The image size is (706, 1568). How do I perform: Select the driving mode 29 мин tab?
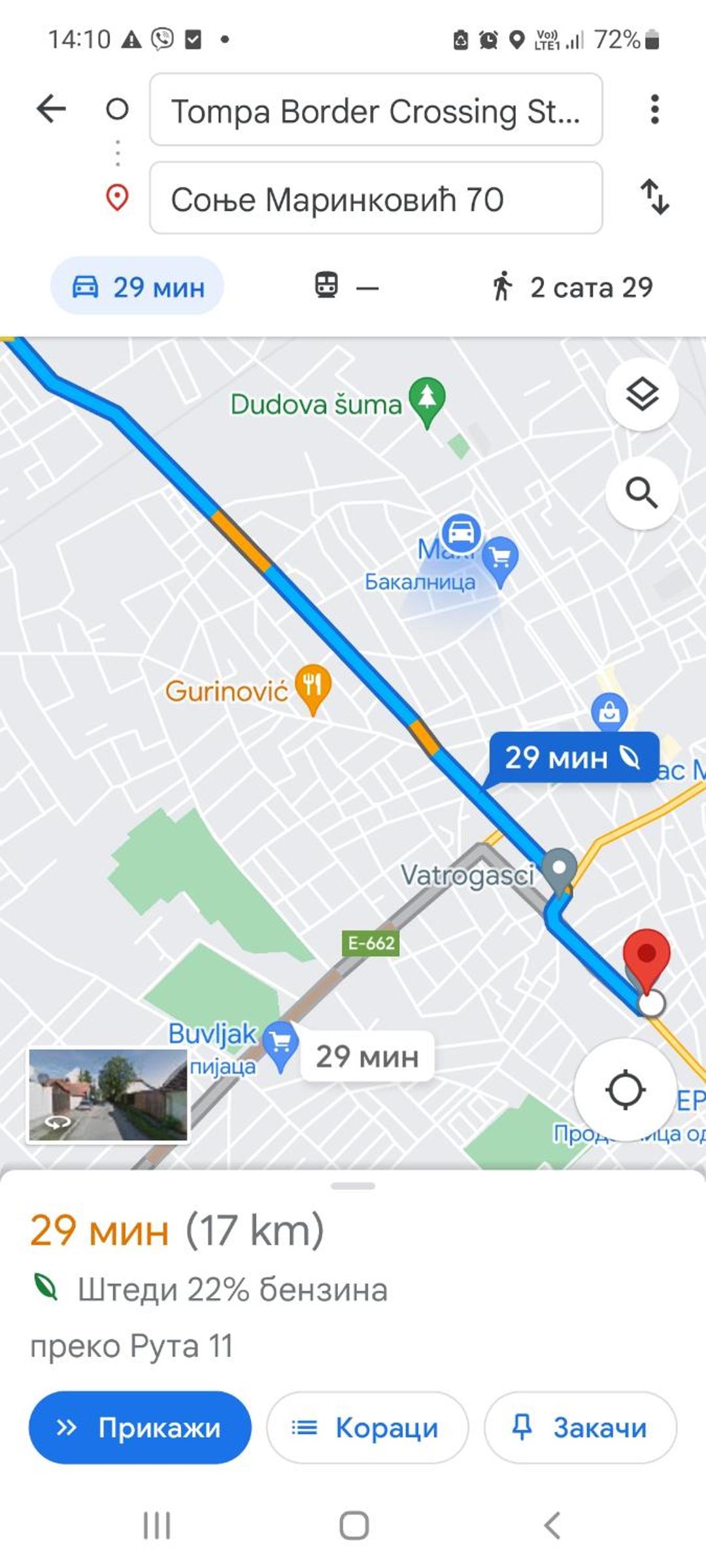[x=137, y=286]
